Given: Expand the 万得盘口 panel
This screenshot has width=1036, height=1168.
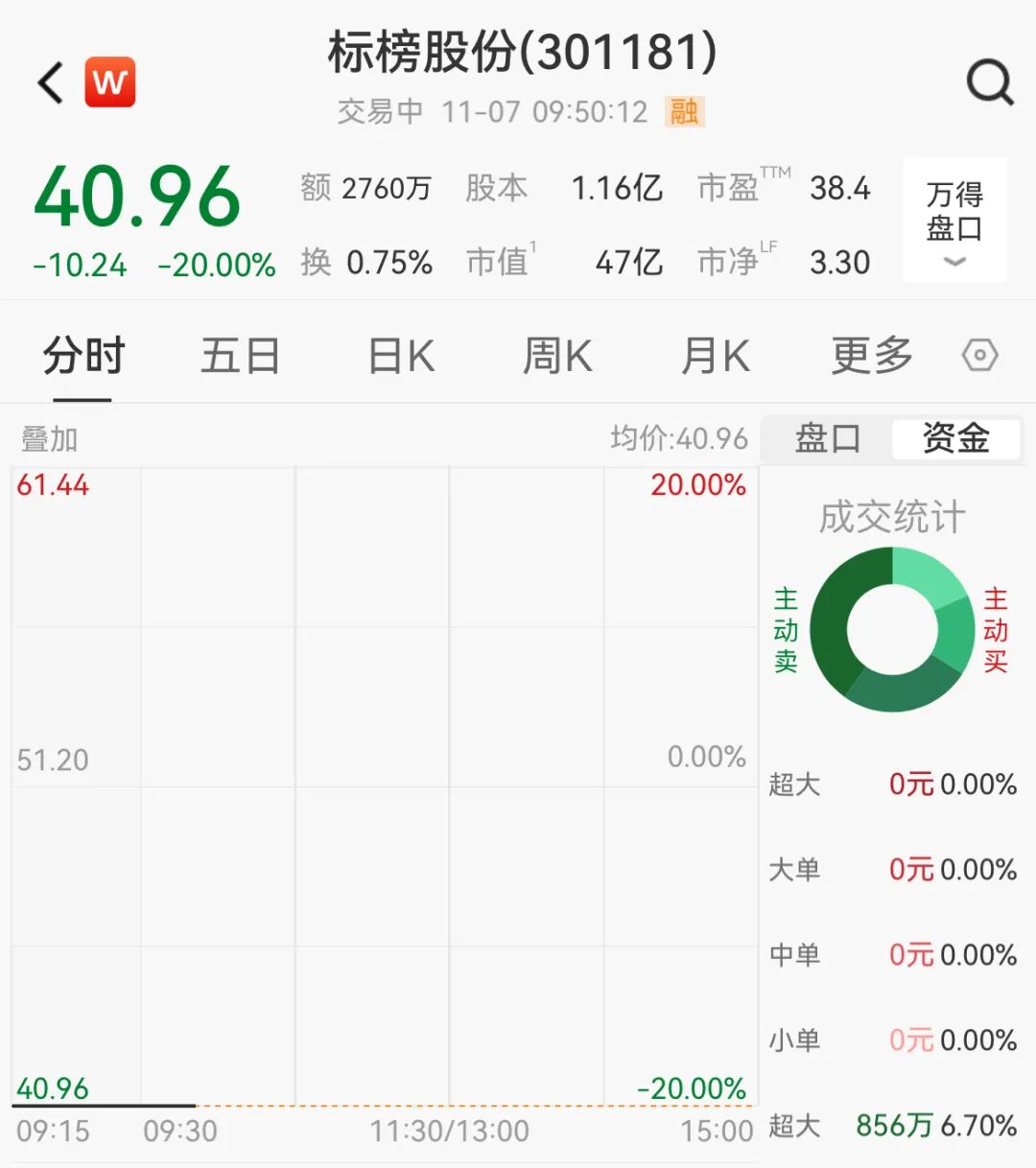Looking at the screenshot, I should (954, 221).
